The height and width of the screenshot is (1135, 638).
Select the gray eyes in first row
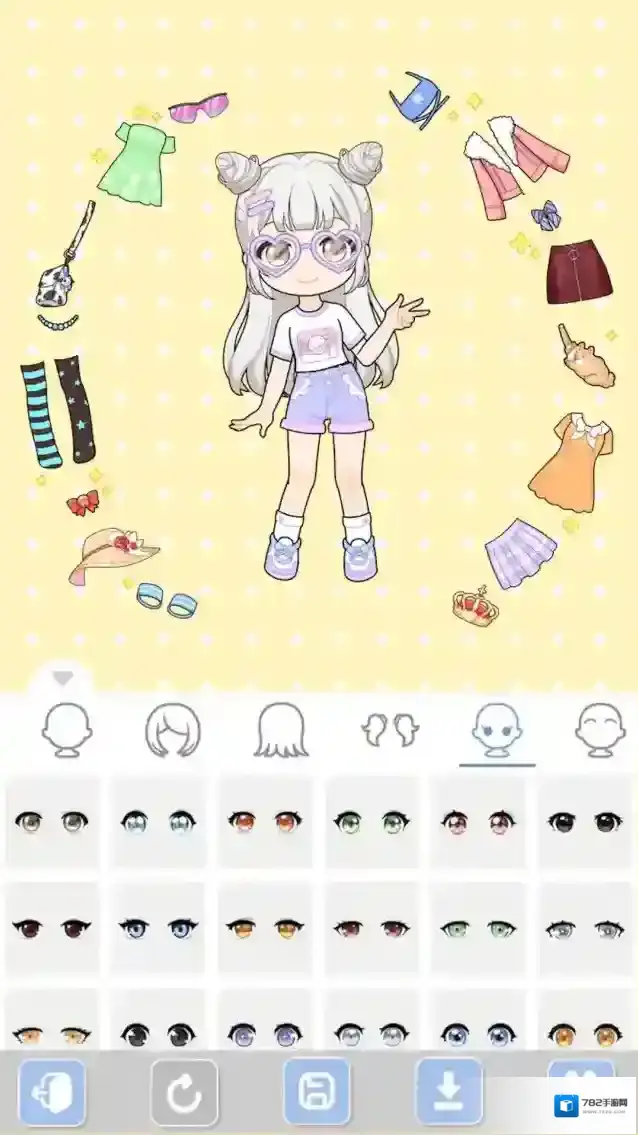(52, 822)
